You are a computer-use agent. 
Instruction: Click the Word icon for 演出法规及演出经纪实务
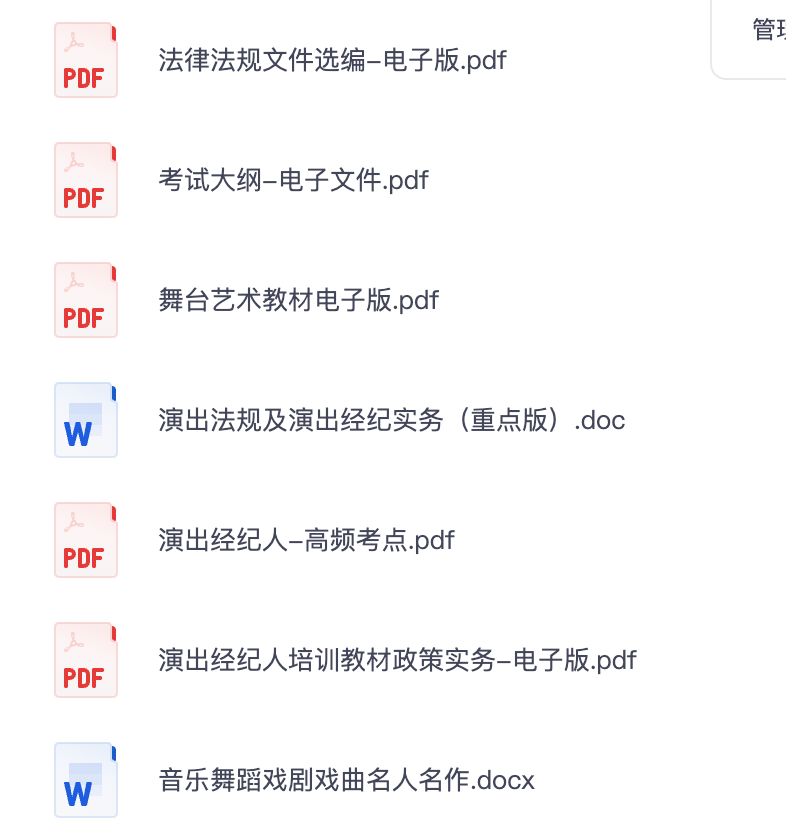[x=85, y=420]
